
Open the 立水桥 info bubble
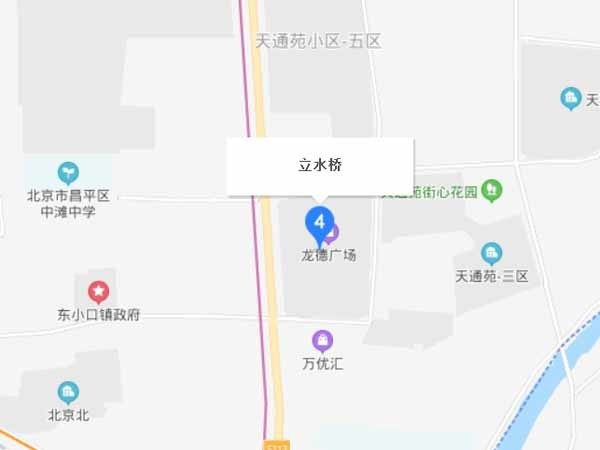point(320,166)
